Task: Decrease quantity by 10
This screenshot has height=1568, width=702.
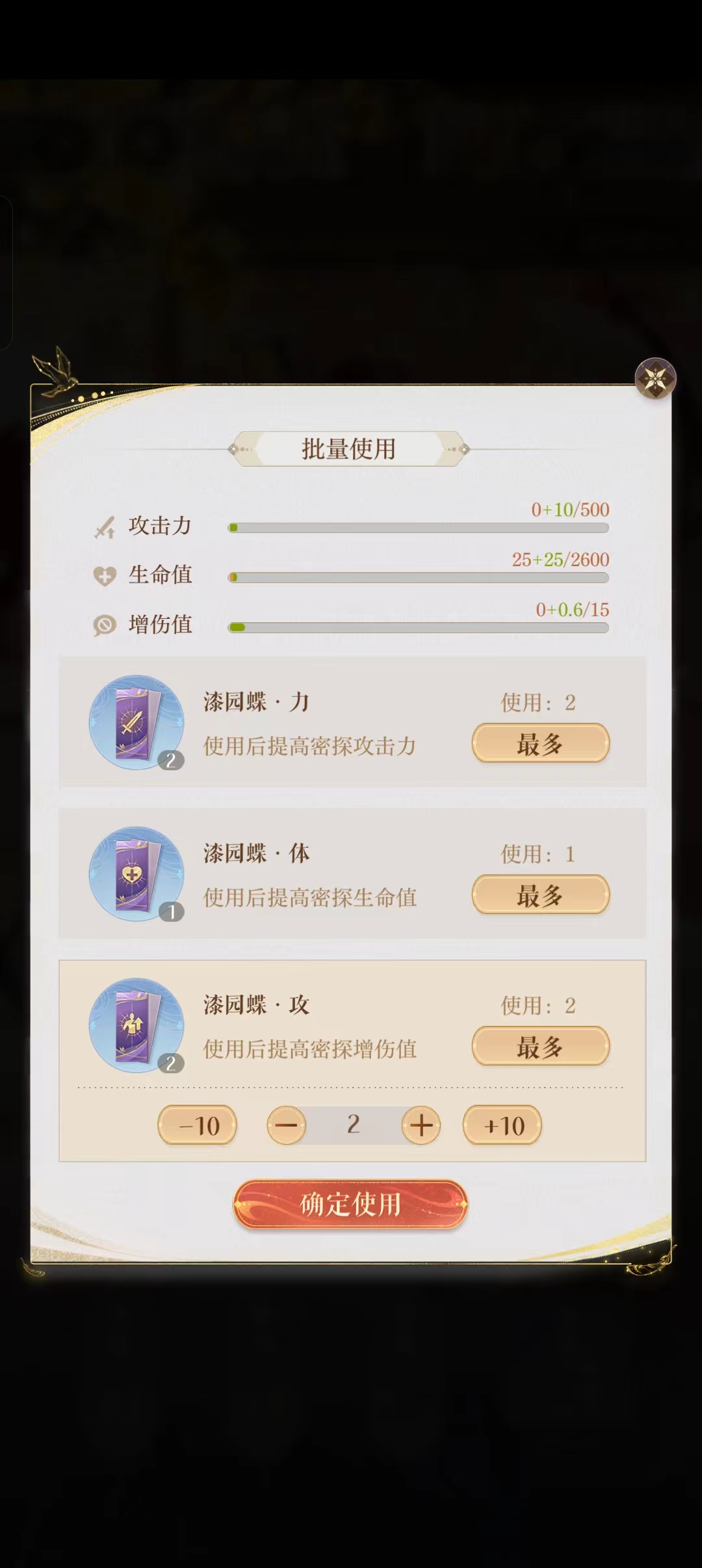Action: coord(198,1125)
